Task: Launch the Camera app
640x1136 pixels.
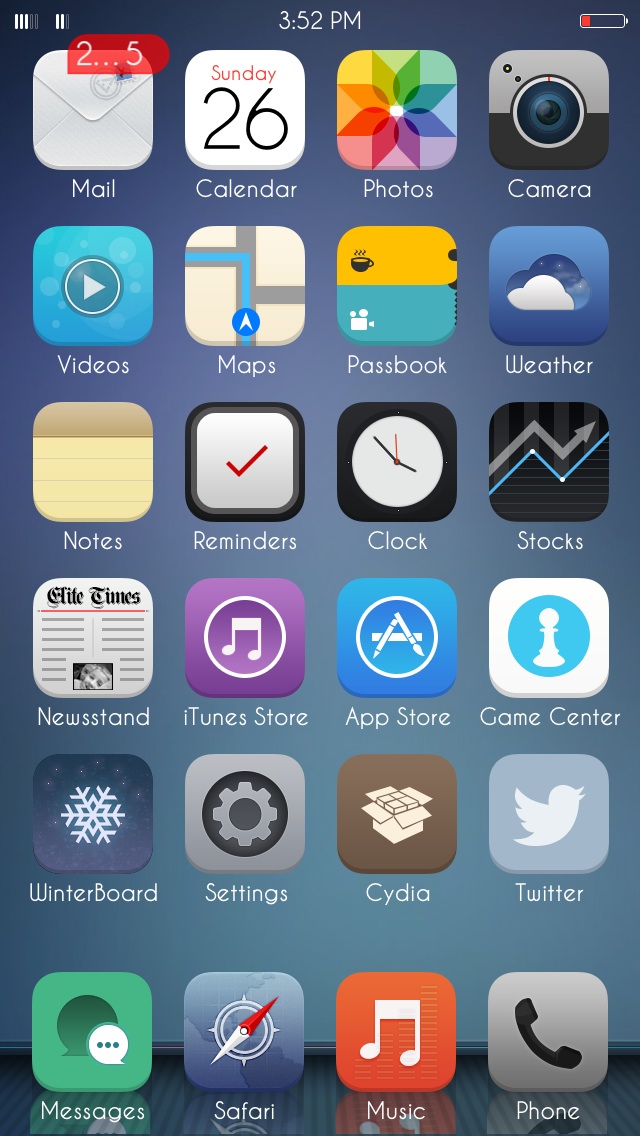Action: click(x=549, y=110)
